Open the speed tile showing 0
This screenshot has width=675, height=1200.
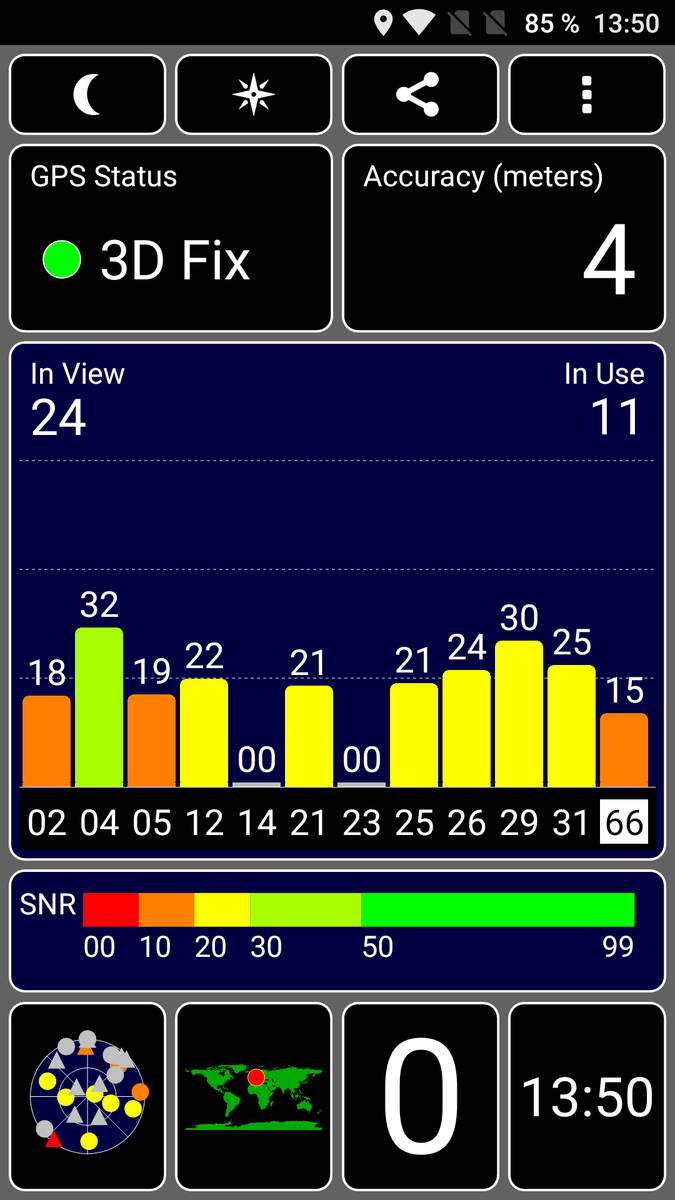(x=420, y=1096)
